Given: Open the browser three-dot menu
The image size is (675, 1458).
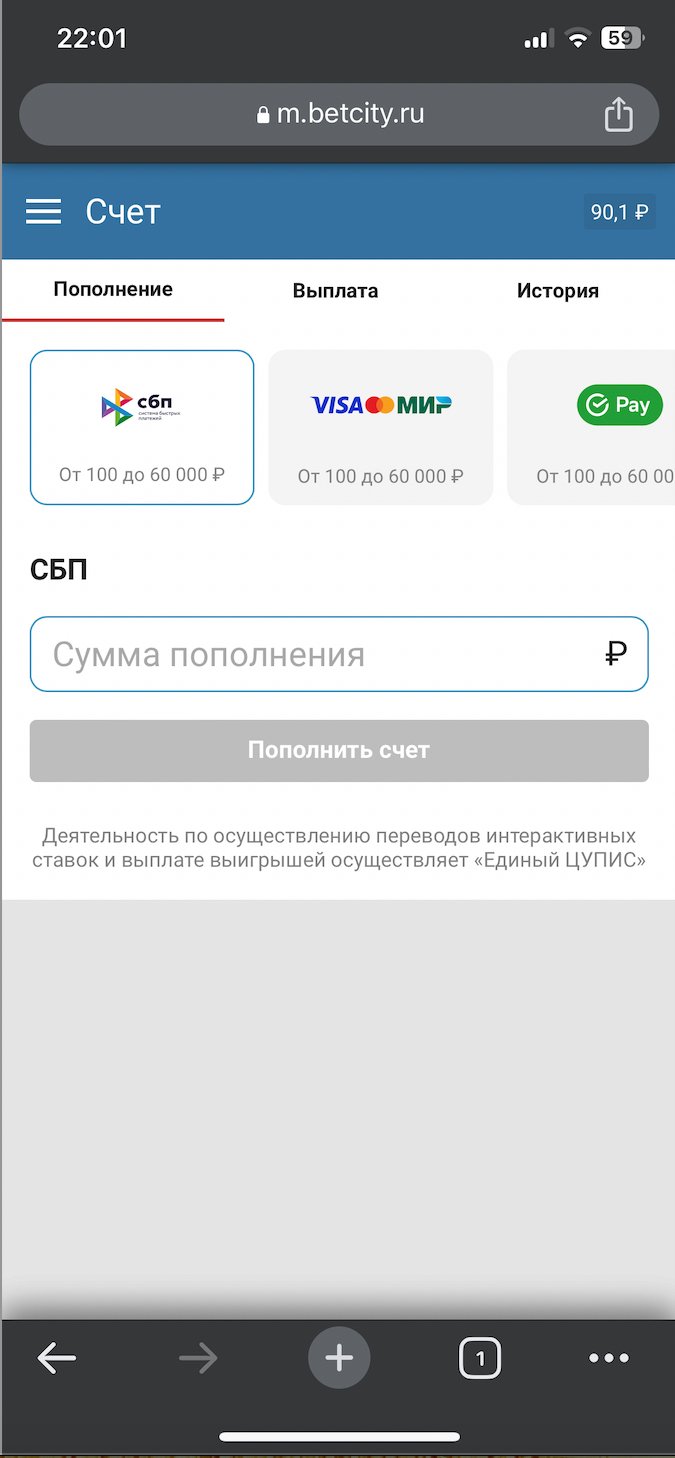Looking at the screenshot, I should pos(609,1358).
